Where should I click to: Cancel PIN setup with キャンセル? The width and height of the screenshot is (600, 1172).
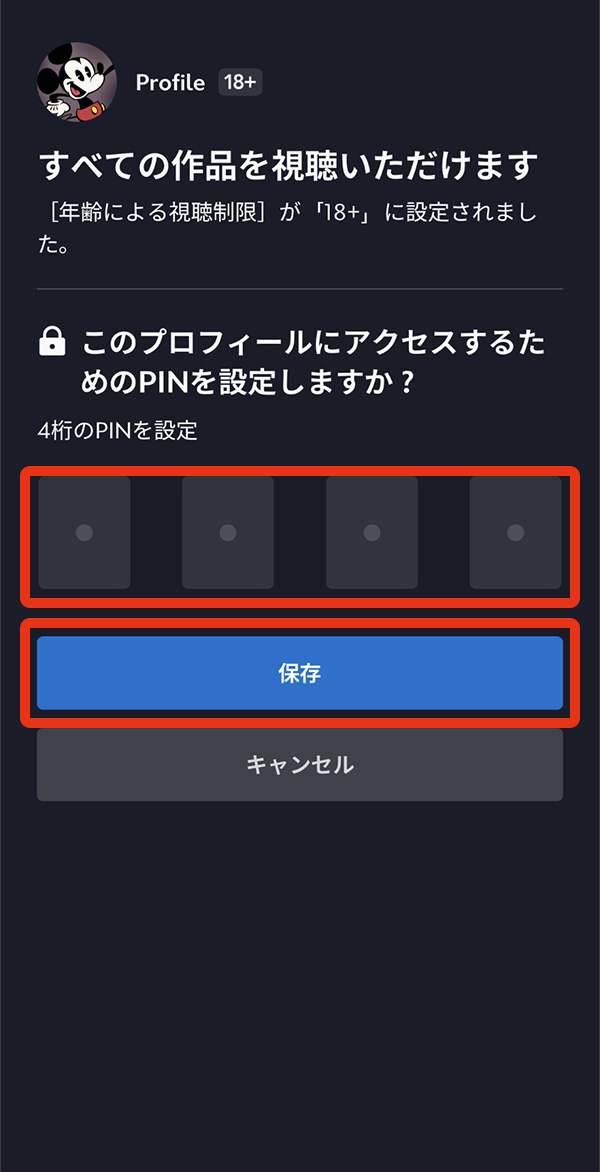[x=300, y=765]
